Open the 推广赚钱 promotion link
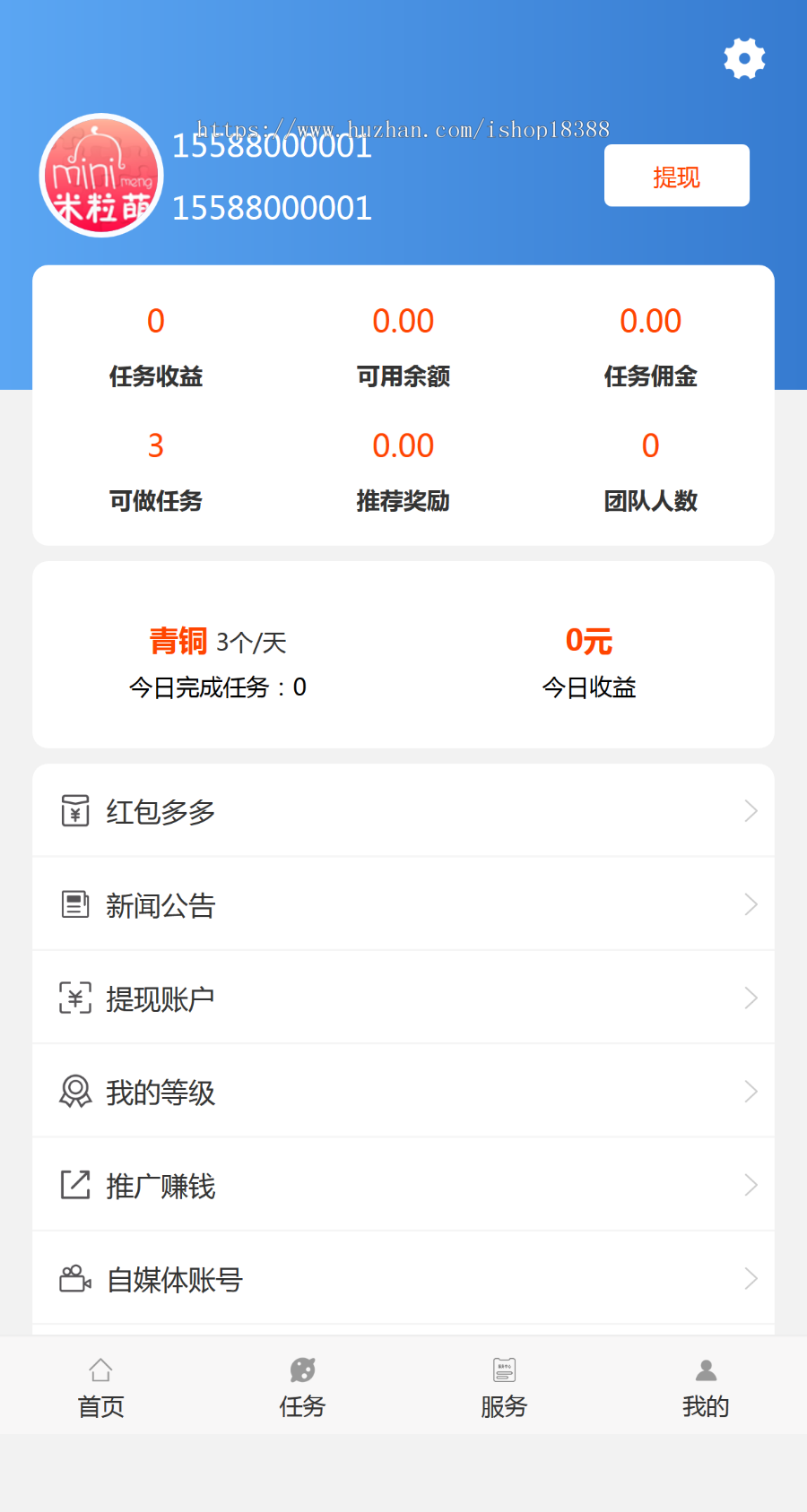The width and height of the screenshot is (807, 1512). tap(161, 1185)
